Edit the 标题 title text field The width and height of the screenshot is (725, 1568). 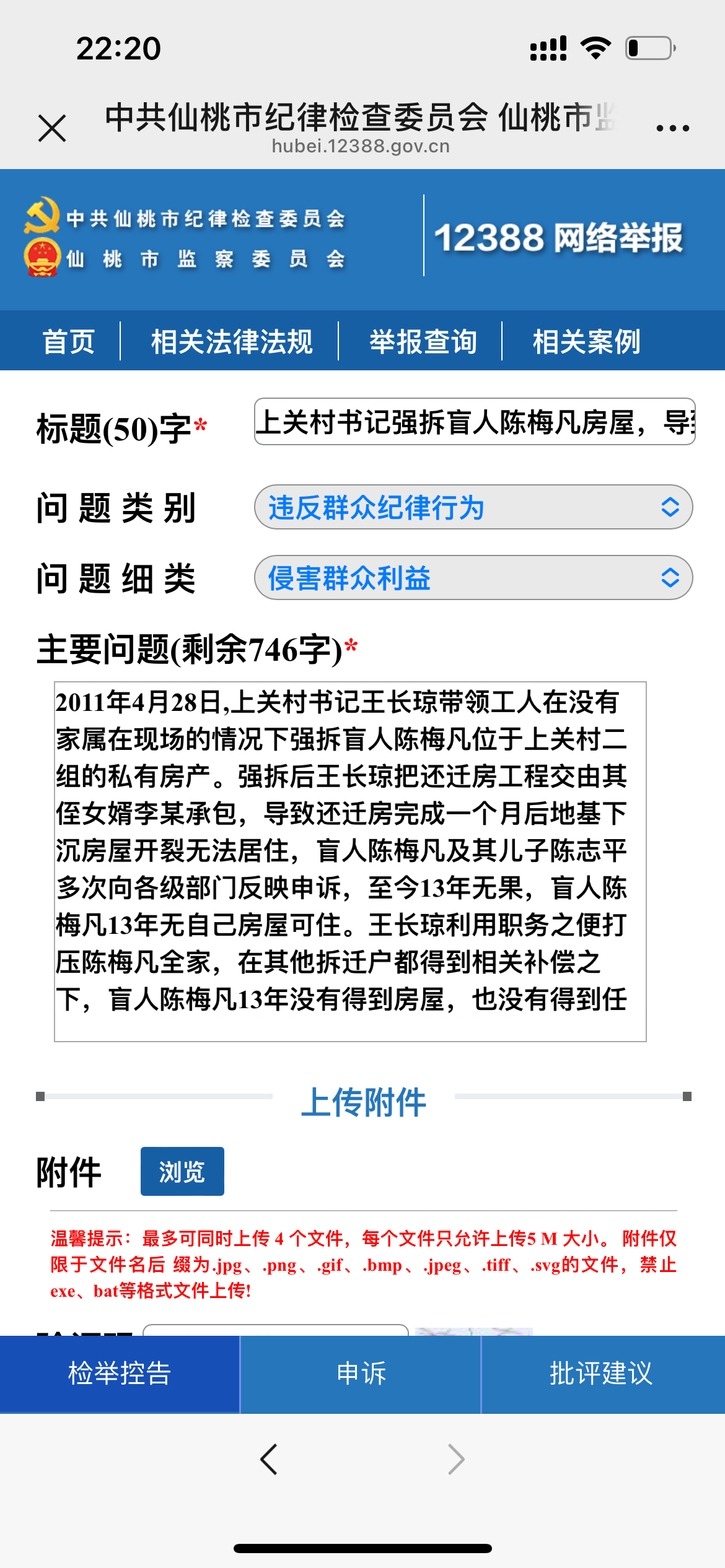(x=474, y=422)
